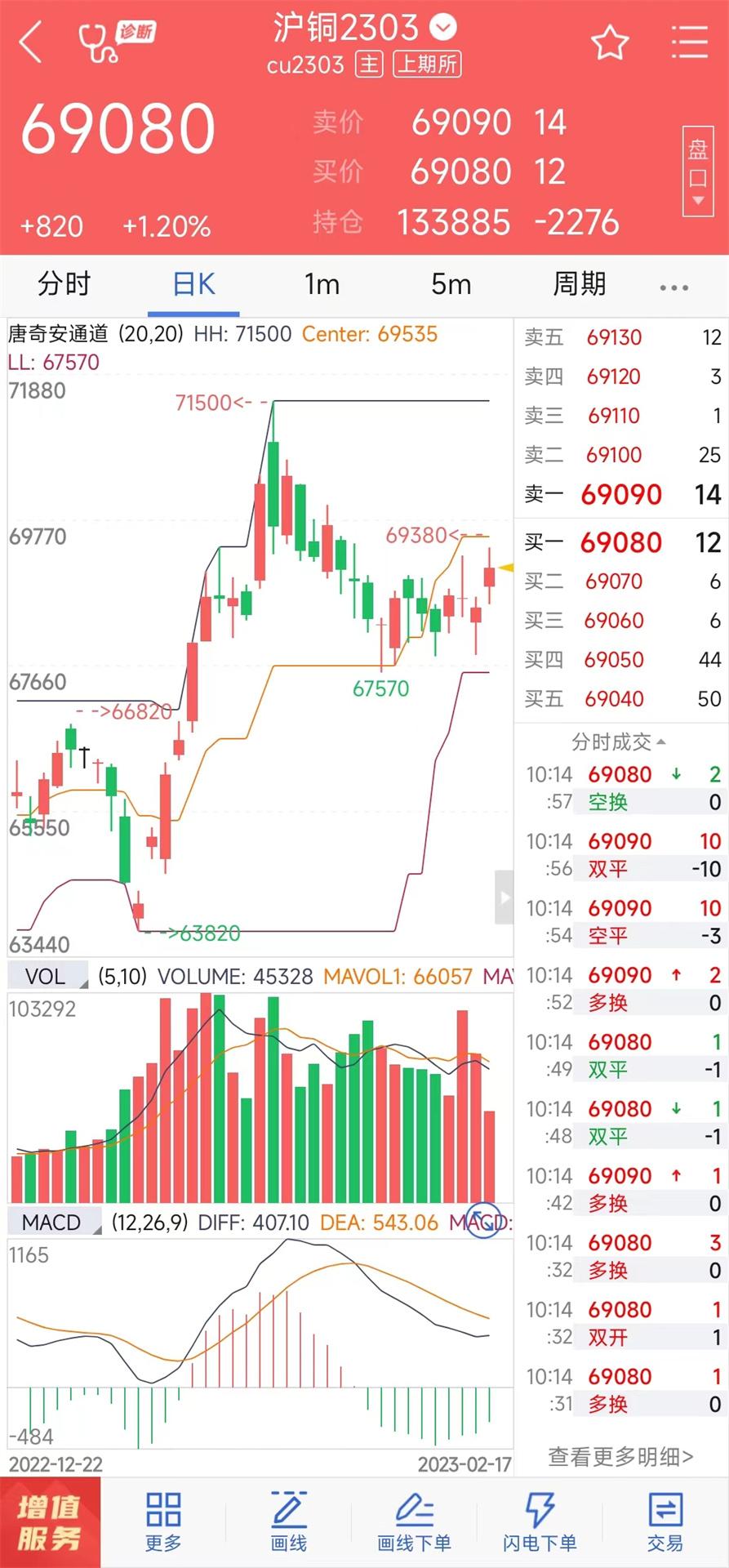Switch to the 5m chart tab
This screenshot has width=729, height=1568.
point(451,284)
